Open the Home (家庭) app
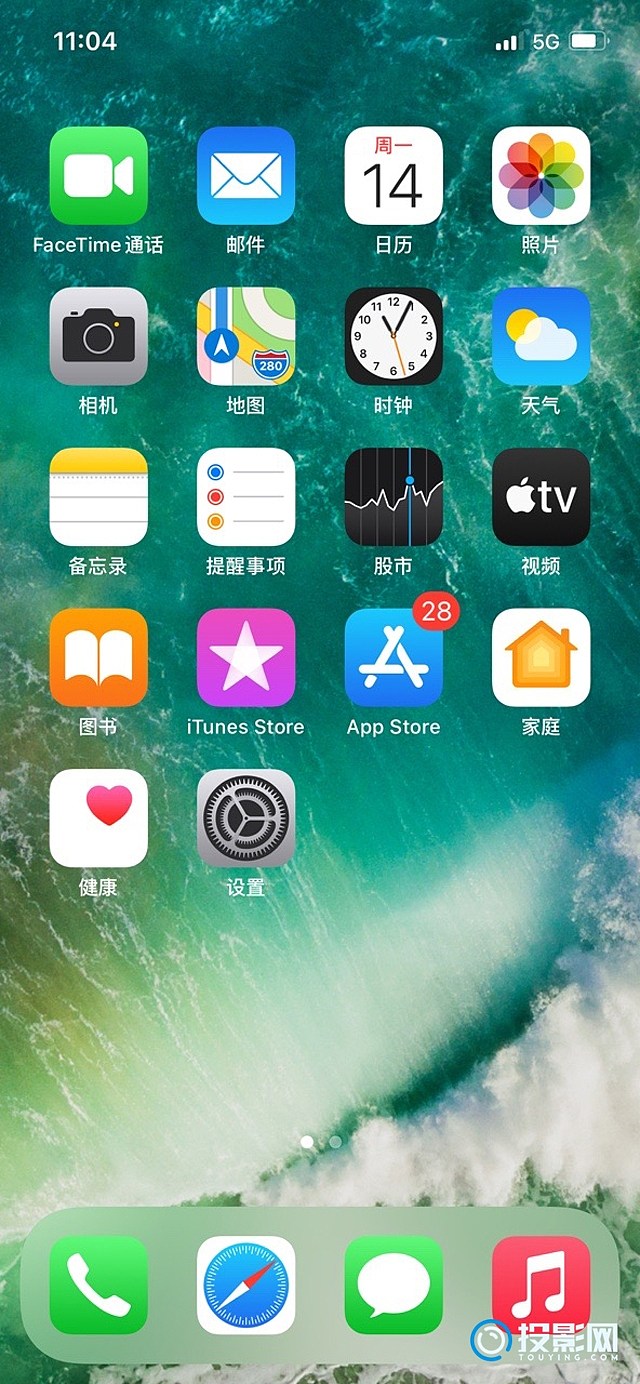 point(541,658)
